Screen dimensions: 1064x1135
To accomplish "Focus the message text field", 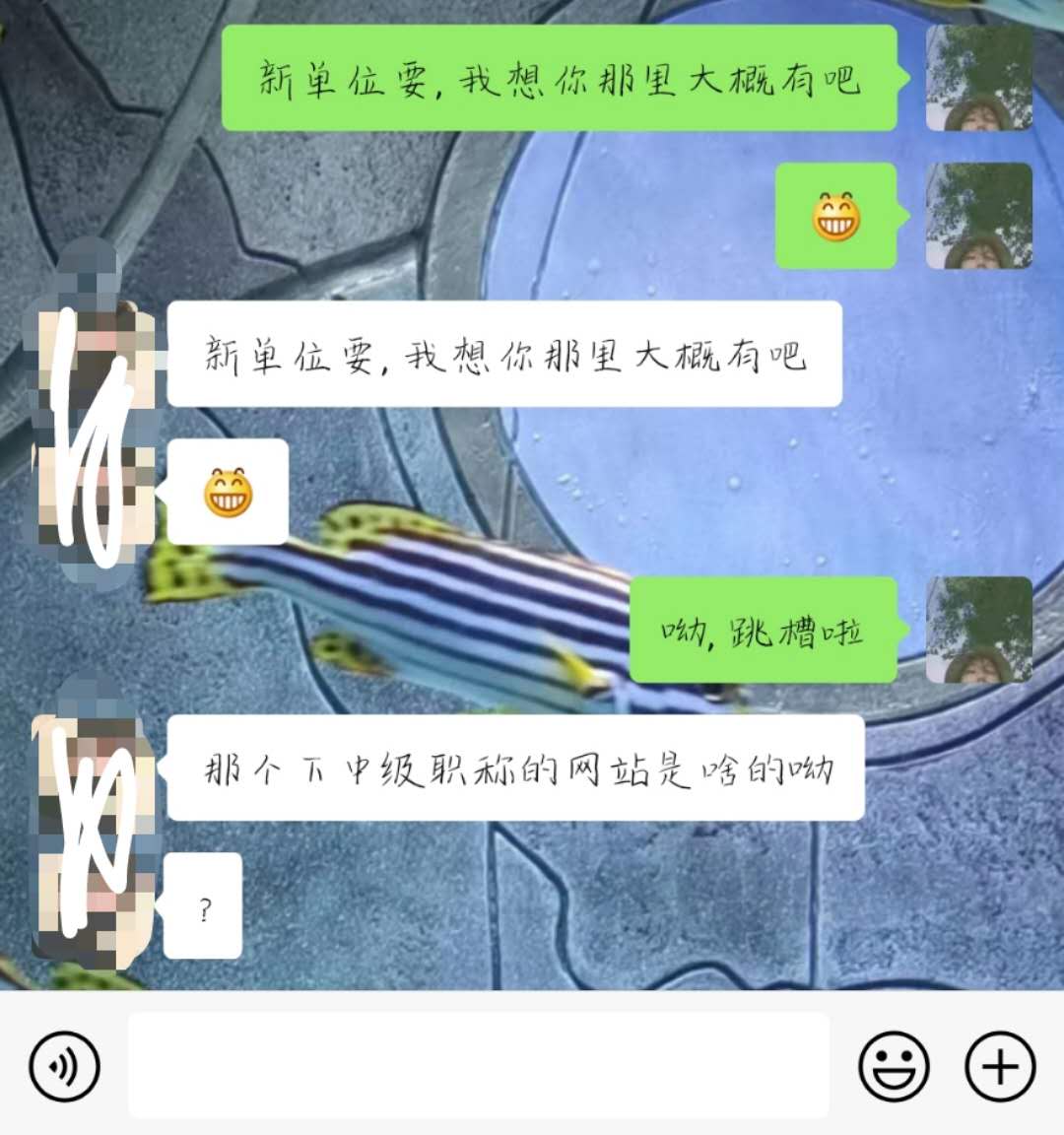I will tap(479, 1065).
